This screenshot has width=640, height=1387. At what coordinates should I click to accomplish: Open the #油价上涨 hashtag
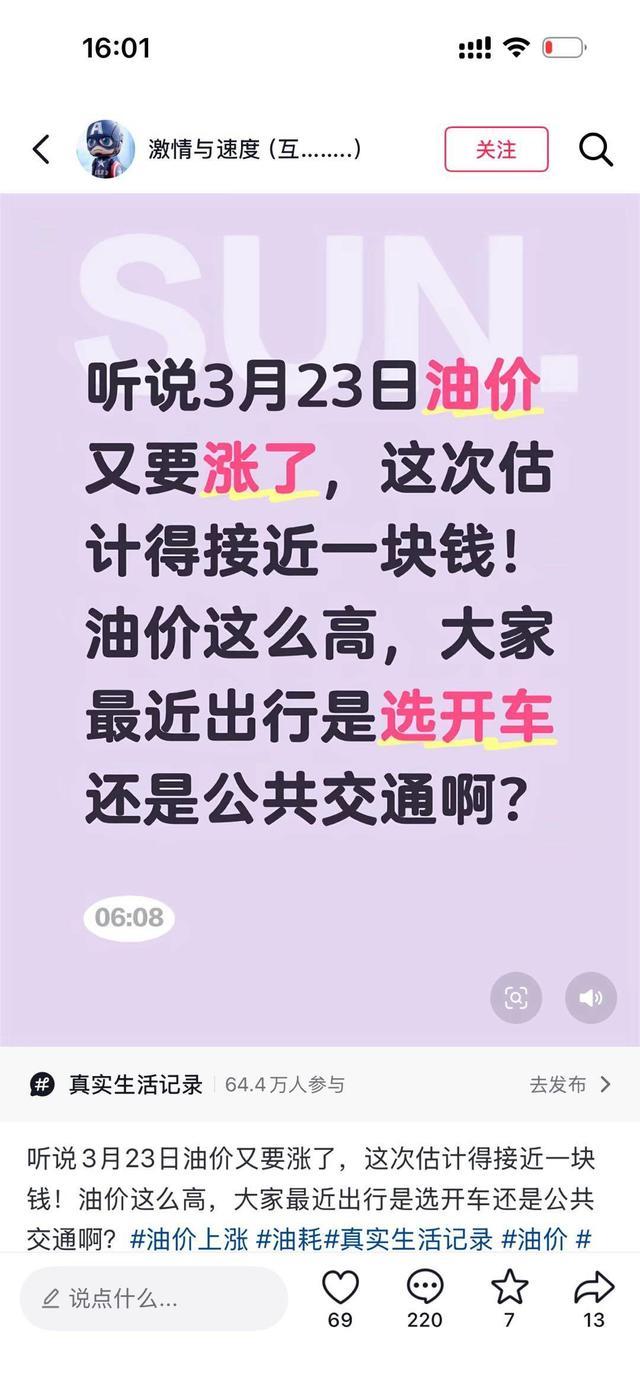(x=189, y=1240)
